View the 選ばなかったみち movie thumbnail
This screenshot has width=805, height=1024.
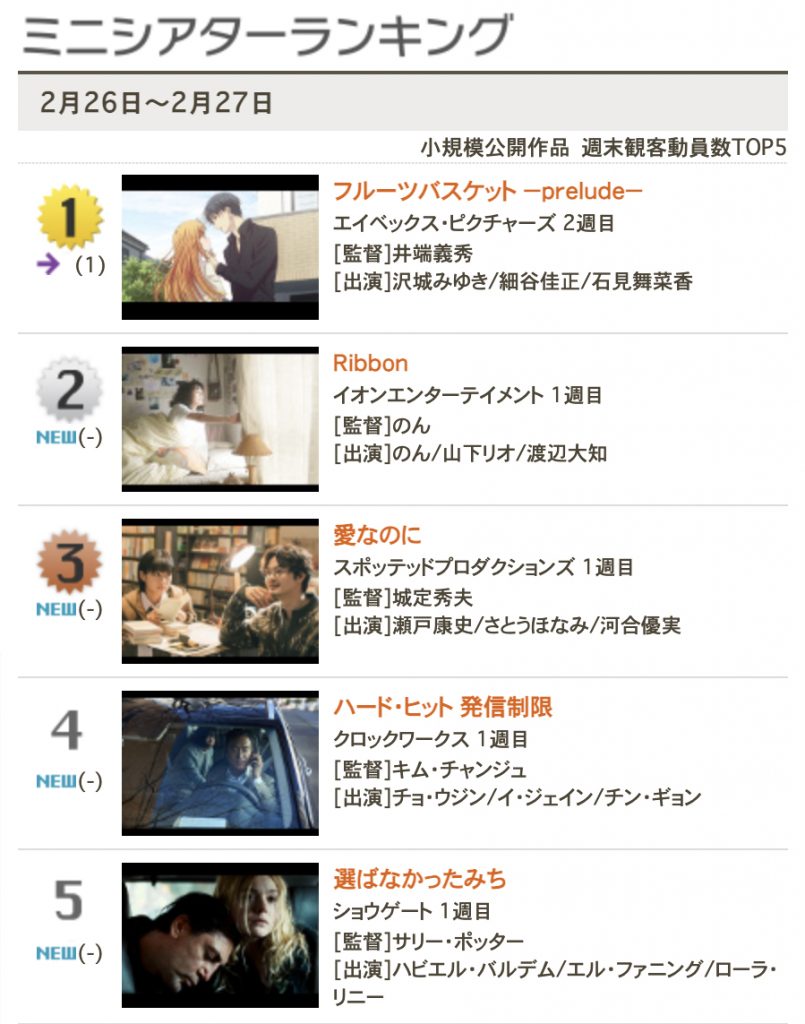[220, 935]
